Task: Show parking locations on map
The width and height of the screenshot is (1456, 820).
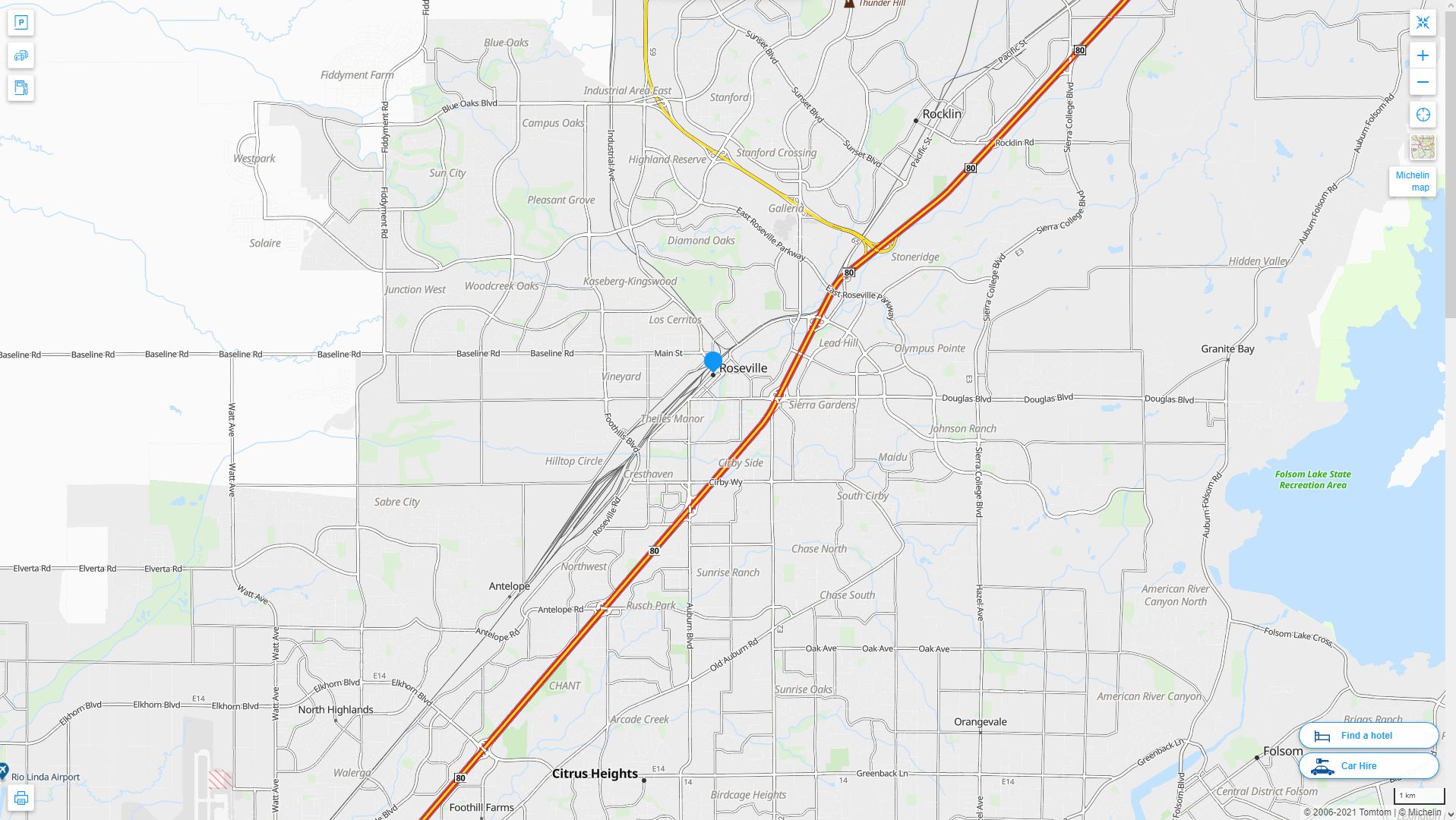Action: click(21, 23)
